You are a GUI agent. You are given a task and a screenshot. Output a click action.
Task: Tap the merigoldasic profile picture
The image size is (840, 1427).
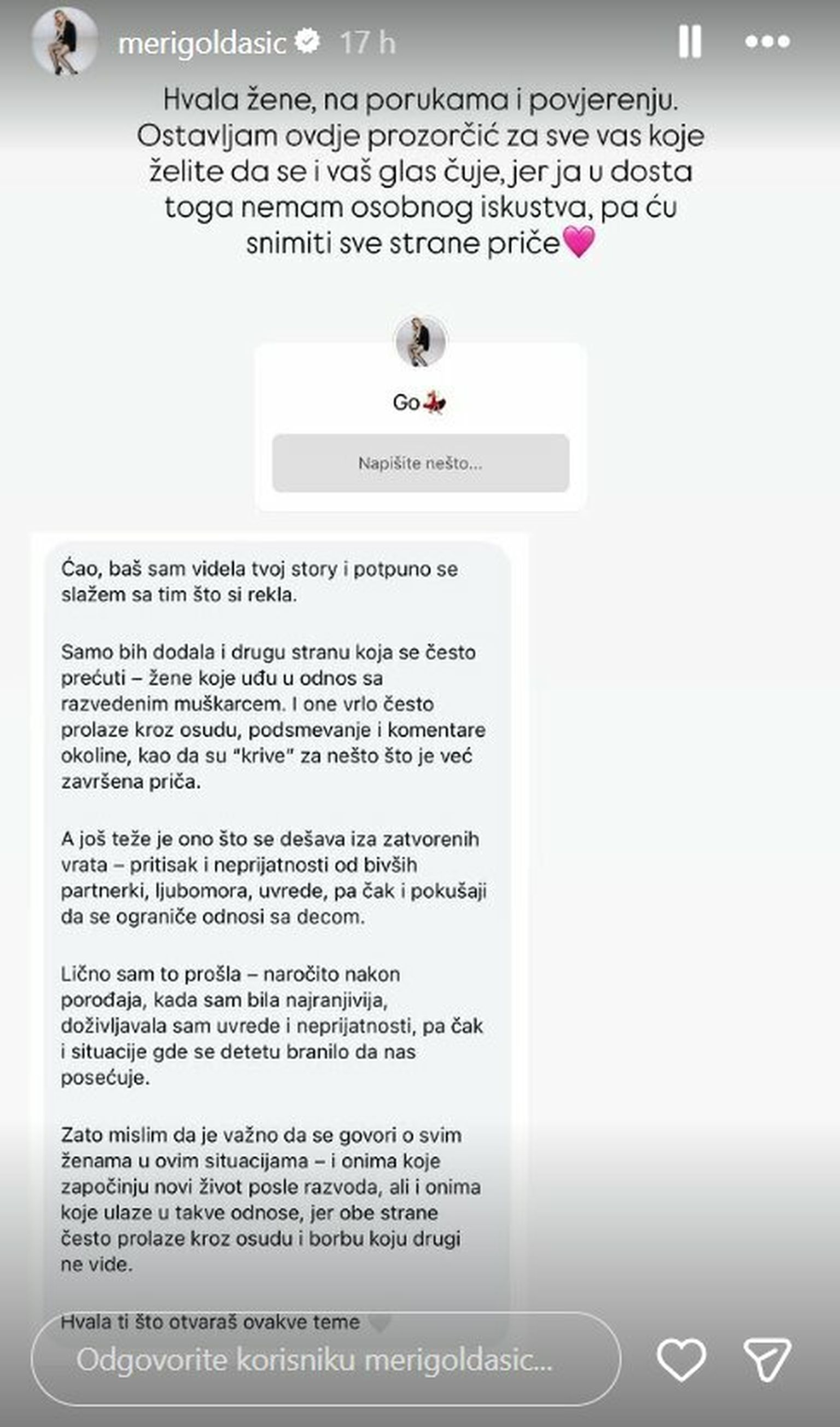[x=64, y=42]
